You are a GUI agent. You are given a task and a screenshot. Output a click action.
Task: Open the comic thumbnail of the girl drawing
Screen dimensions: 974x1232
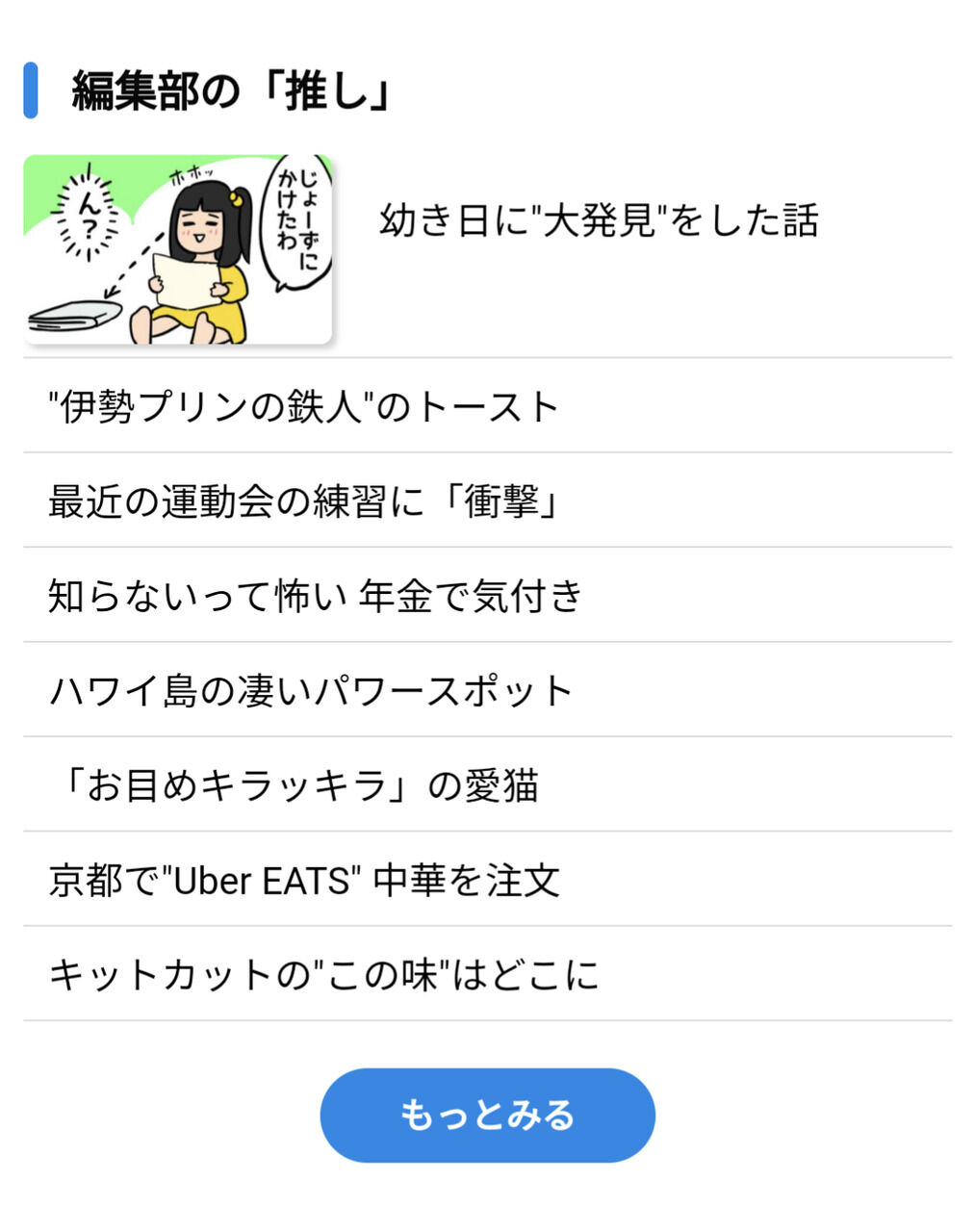click(x=178, y=249)
